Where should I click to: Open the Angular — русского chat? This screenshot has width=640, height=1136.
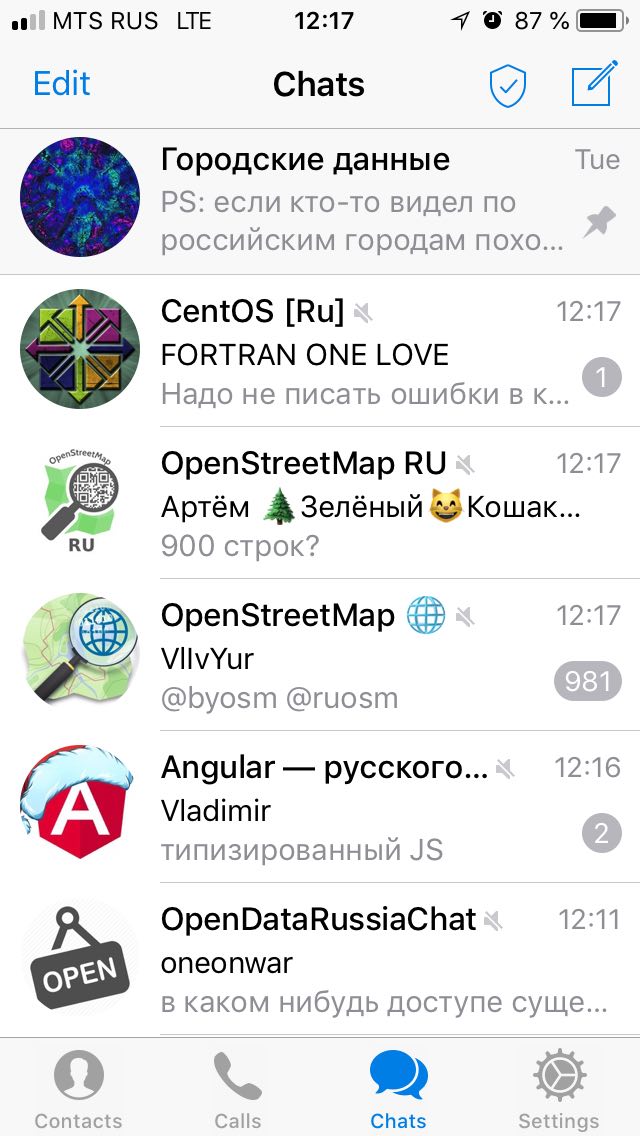tap(320, 807)
